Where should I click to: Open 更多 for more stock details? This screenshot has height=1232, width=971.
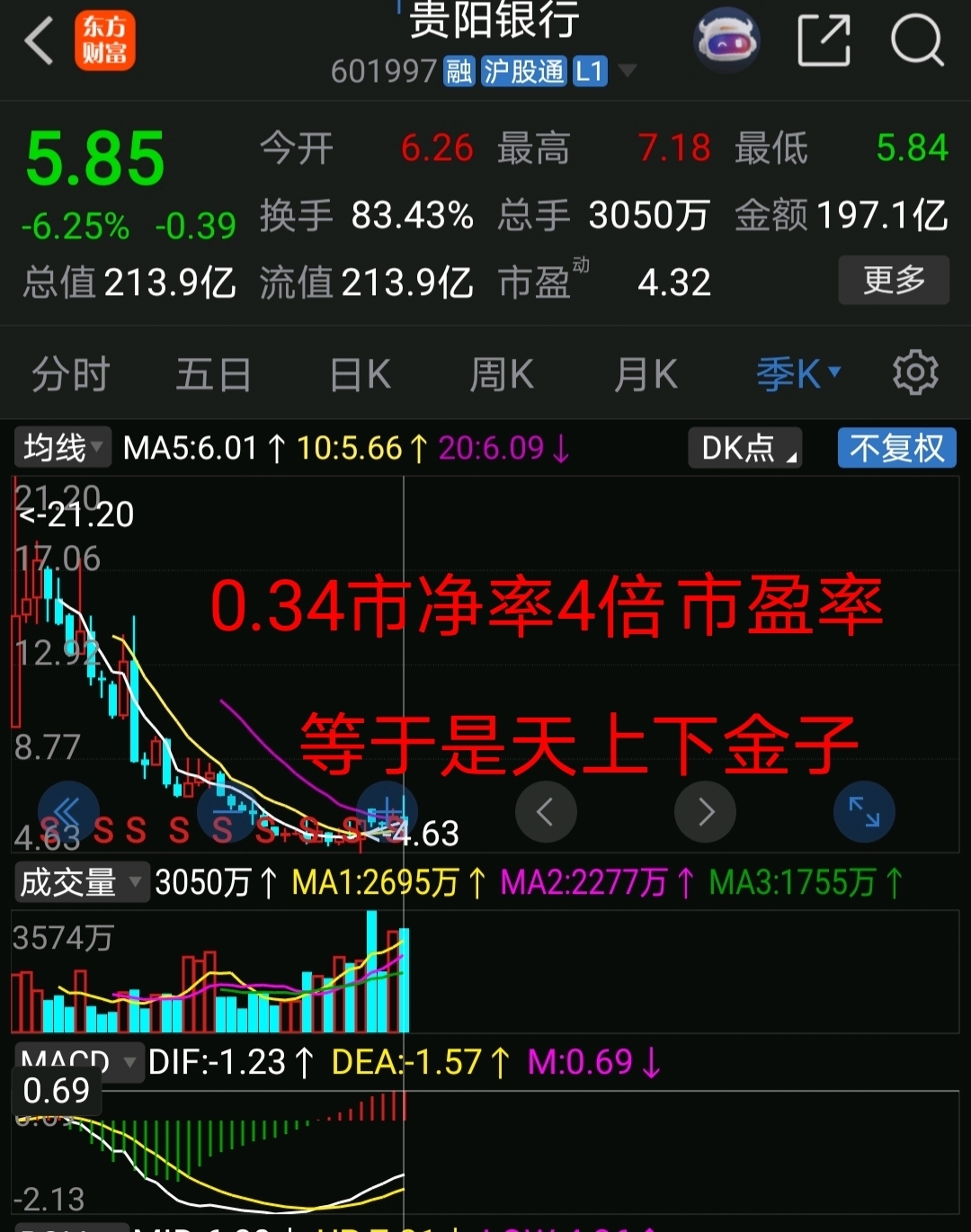point(893,280)
